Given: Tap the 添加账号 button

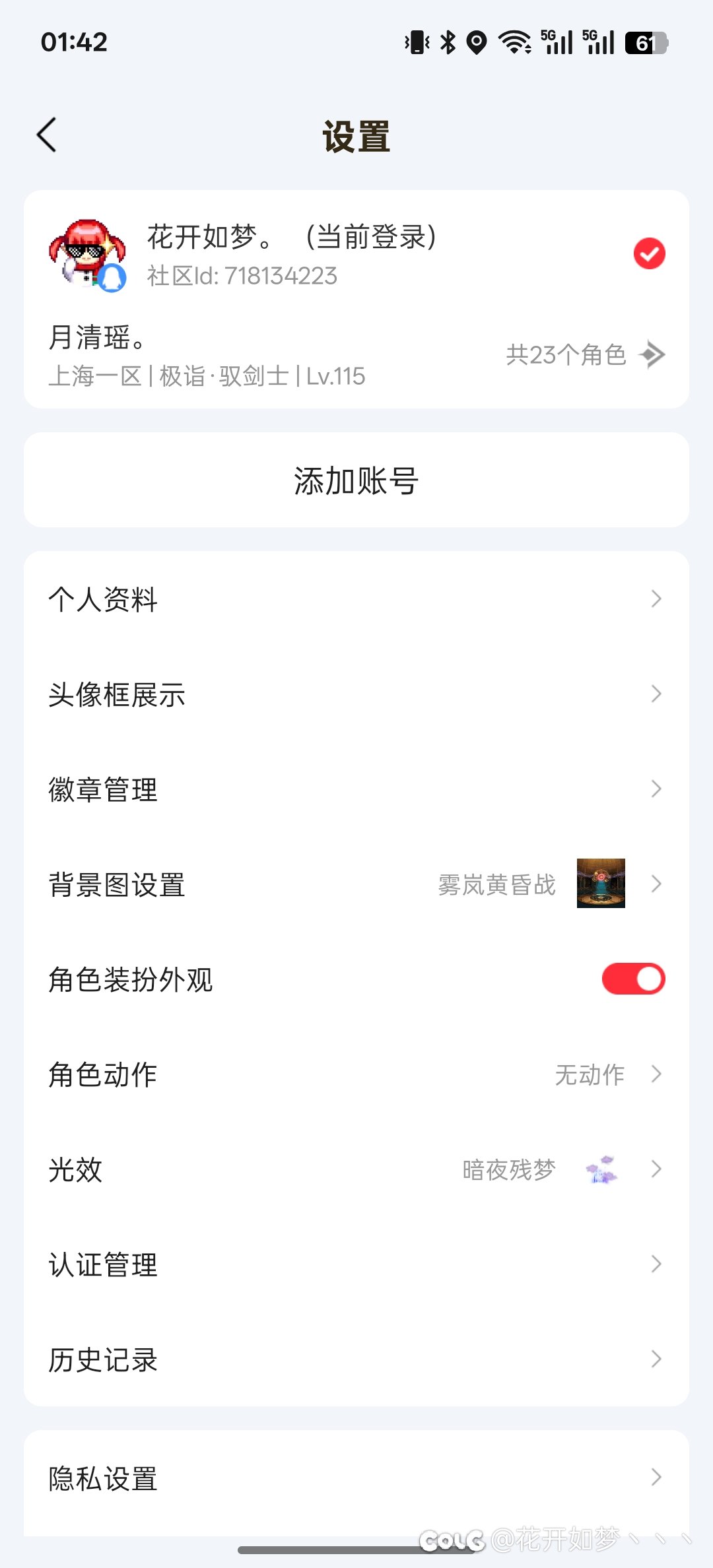Looking at the screenshot, I should click(356, 480).
